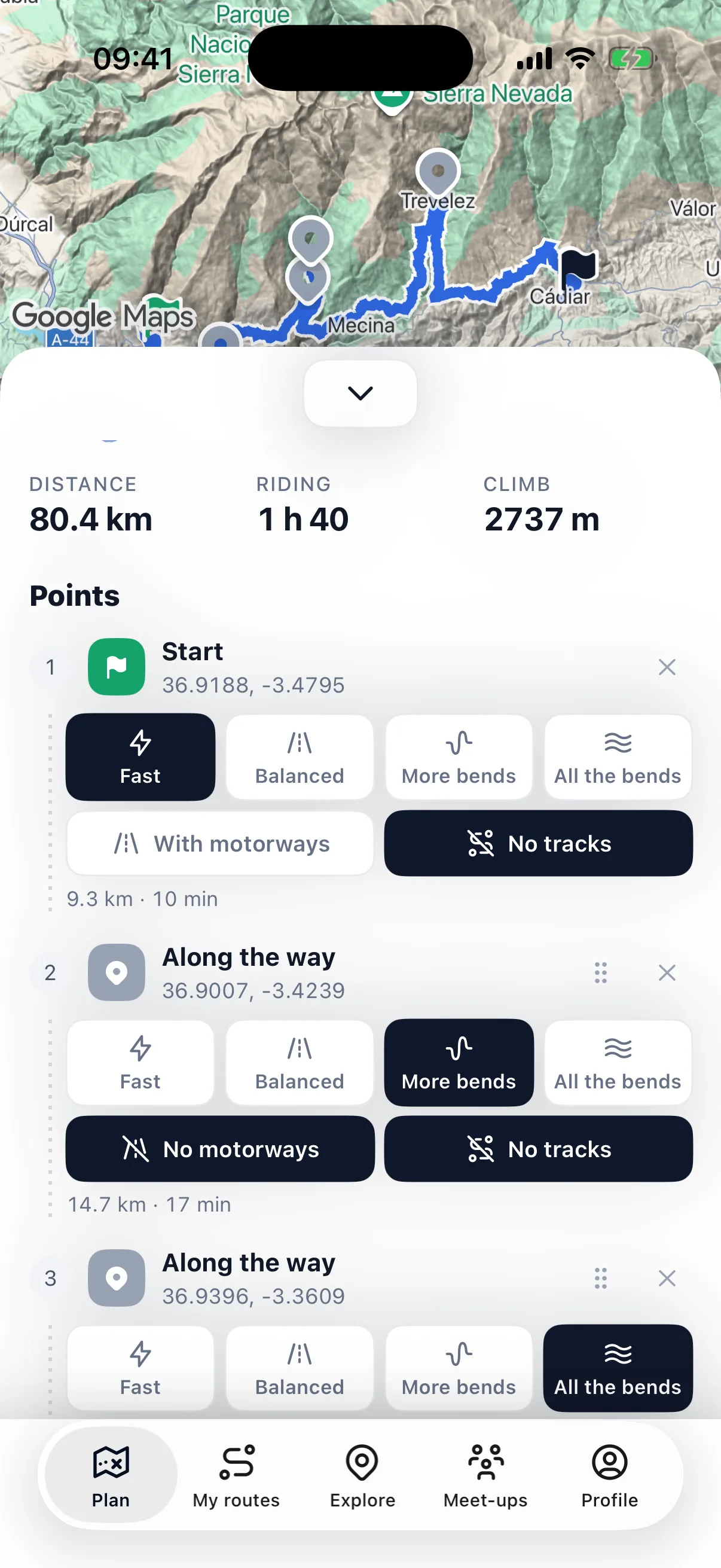Choose All the bends for Start point
721x1568 pixels.
[618, 757]
